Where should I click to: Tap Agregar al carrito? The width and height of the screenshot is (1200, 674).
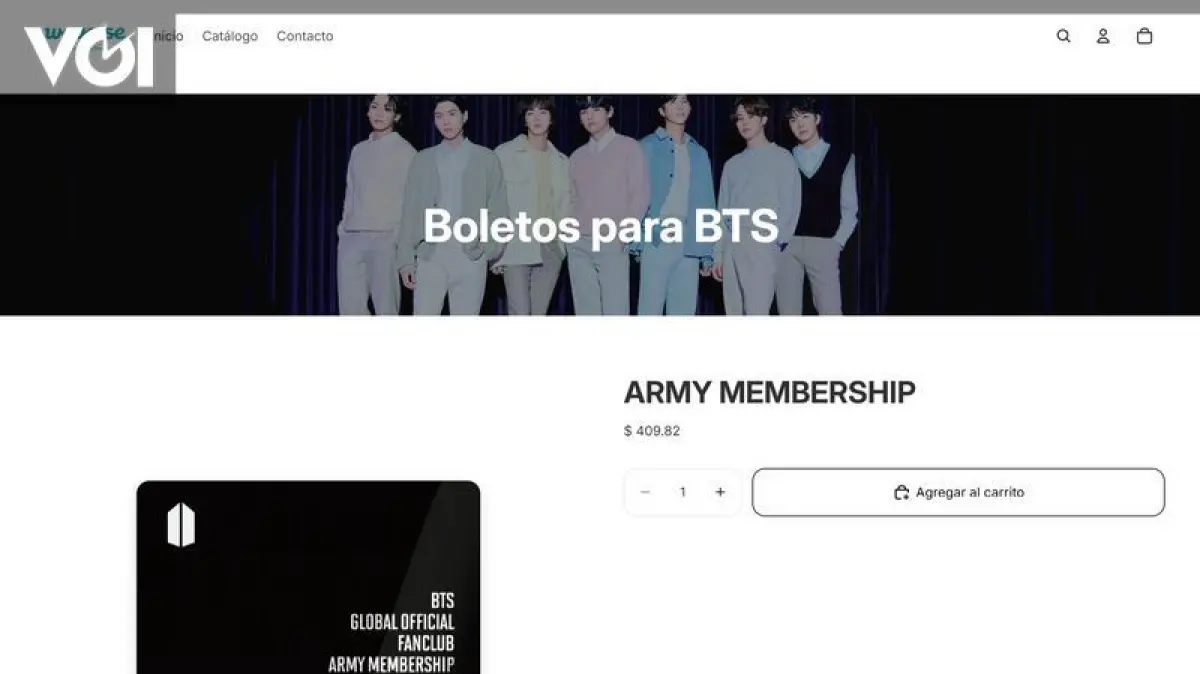coord(958,492)
